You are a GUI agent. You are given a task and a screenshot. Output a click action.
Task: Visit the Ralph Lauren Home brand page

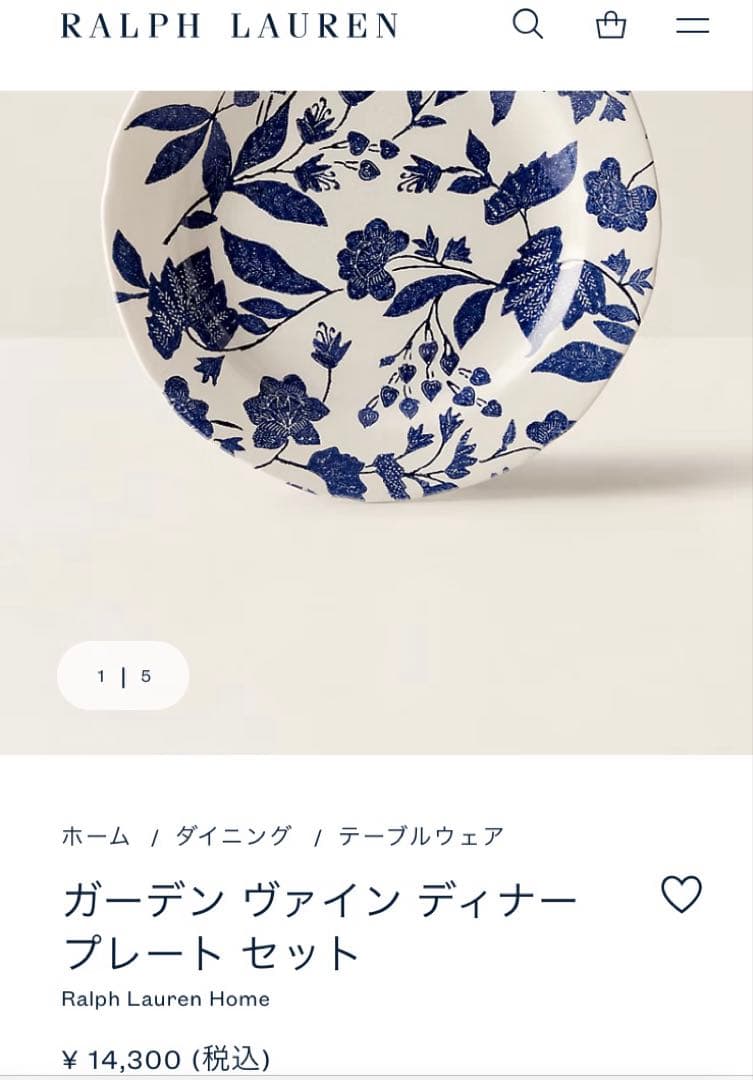tap(166, 998)
